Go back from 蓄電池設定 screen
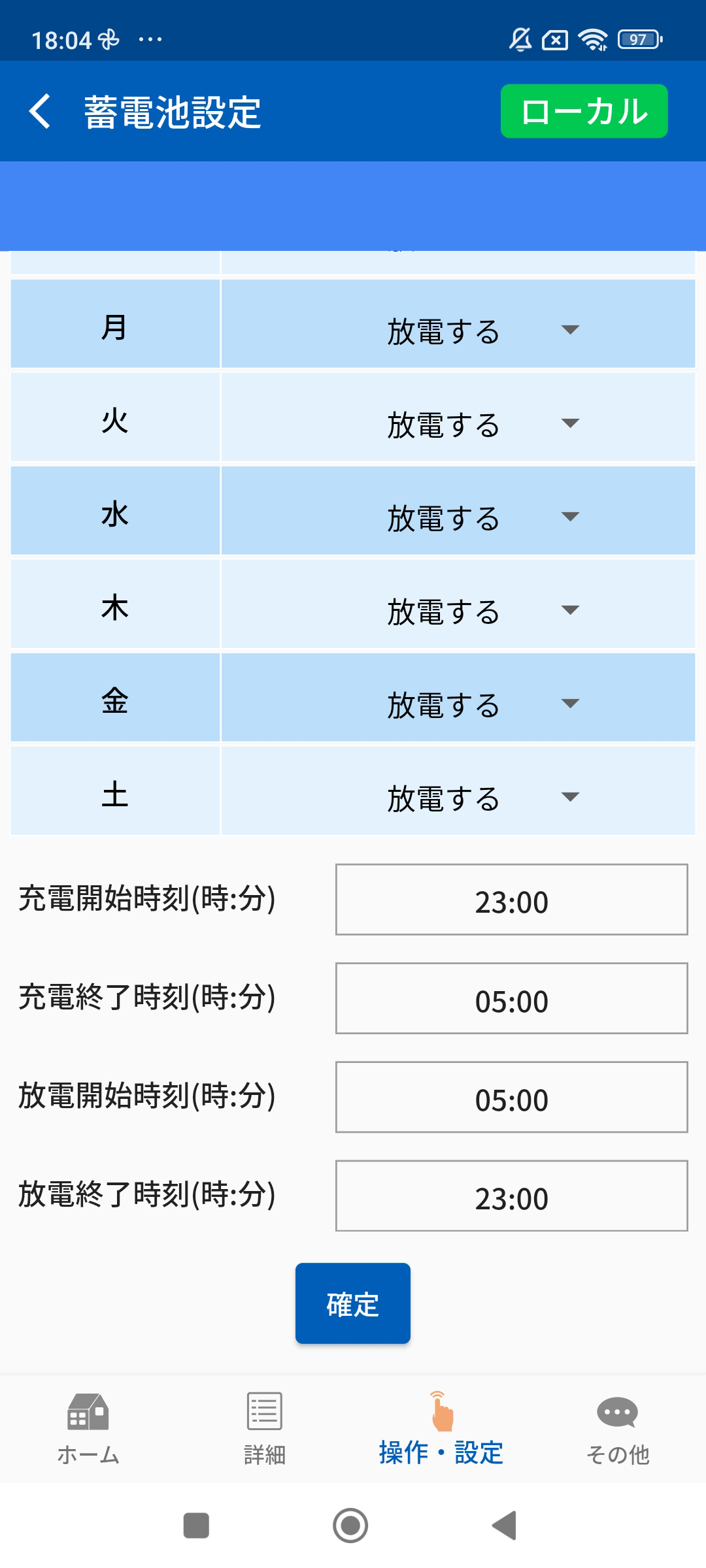Viewport: 706px width, 1568px height. (41, 111)
